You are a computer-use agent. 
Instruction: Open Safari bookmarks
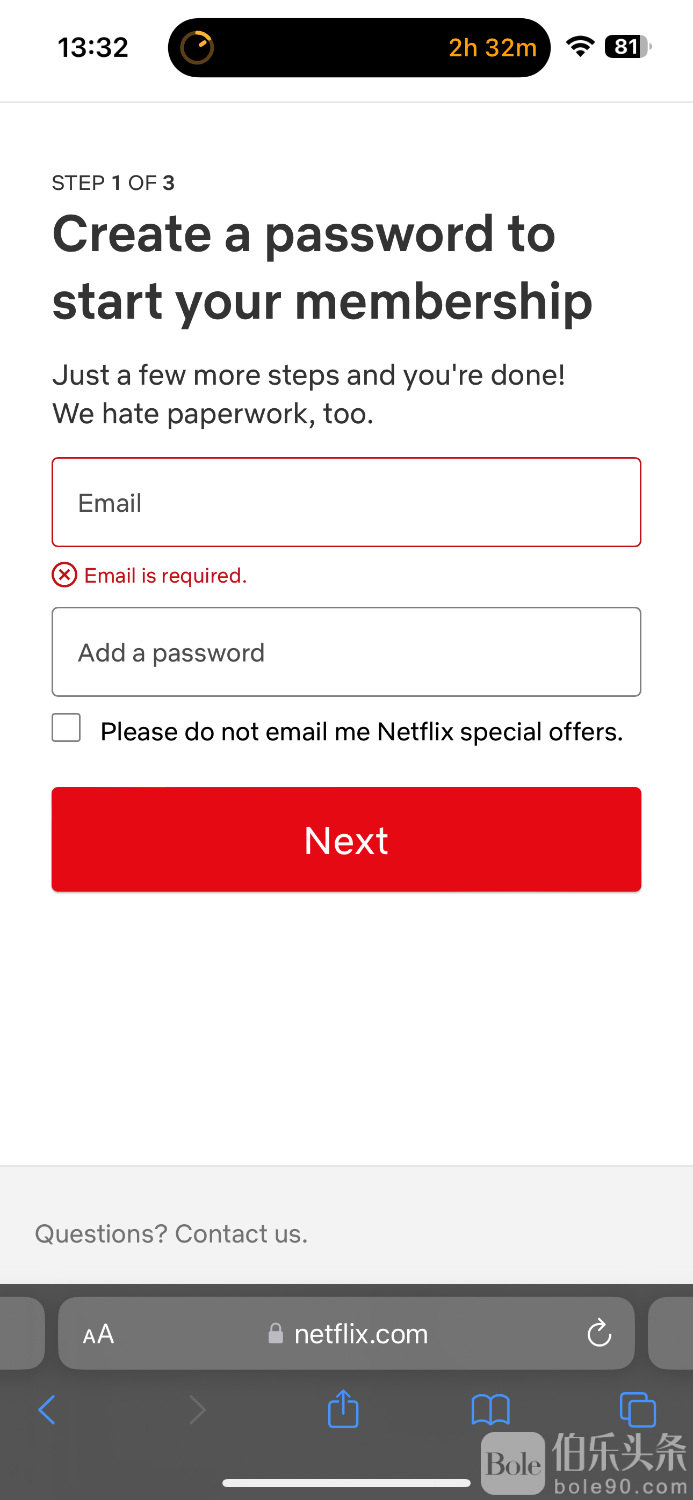pyautogui.click(x=490, y=1410)
